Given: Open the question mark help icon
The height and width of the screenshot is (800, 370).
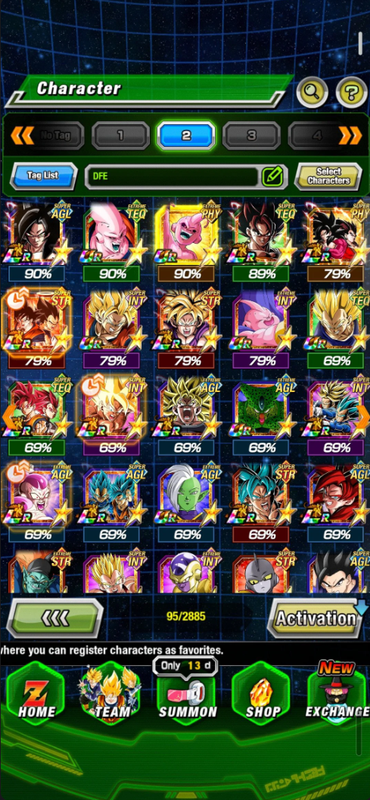Looking at the screenshot, I should tap(352, 92).
